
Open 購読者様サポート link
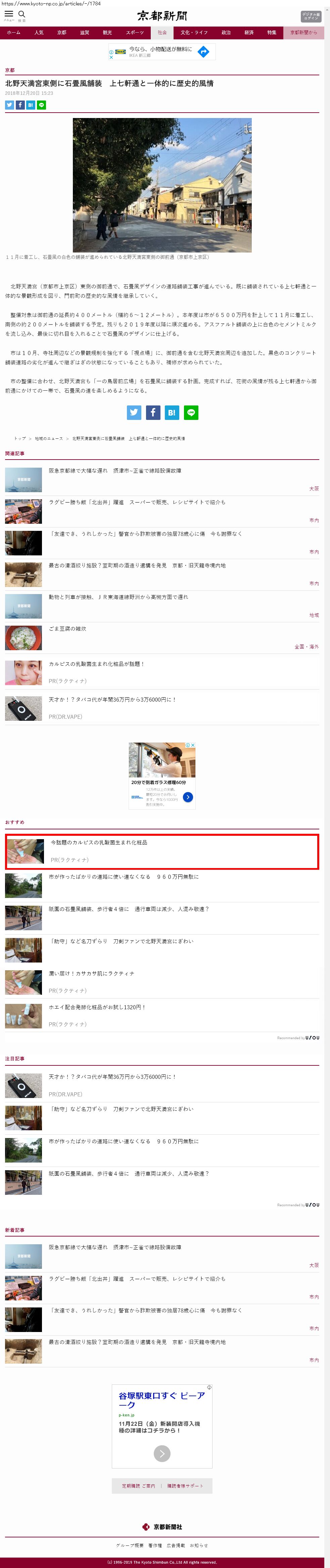(x=185, y=1486)
